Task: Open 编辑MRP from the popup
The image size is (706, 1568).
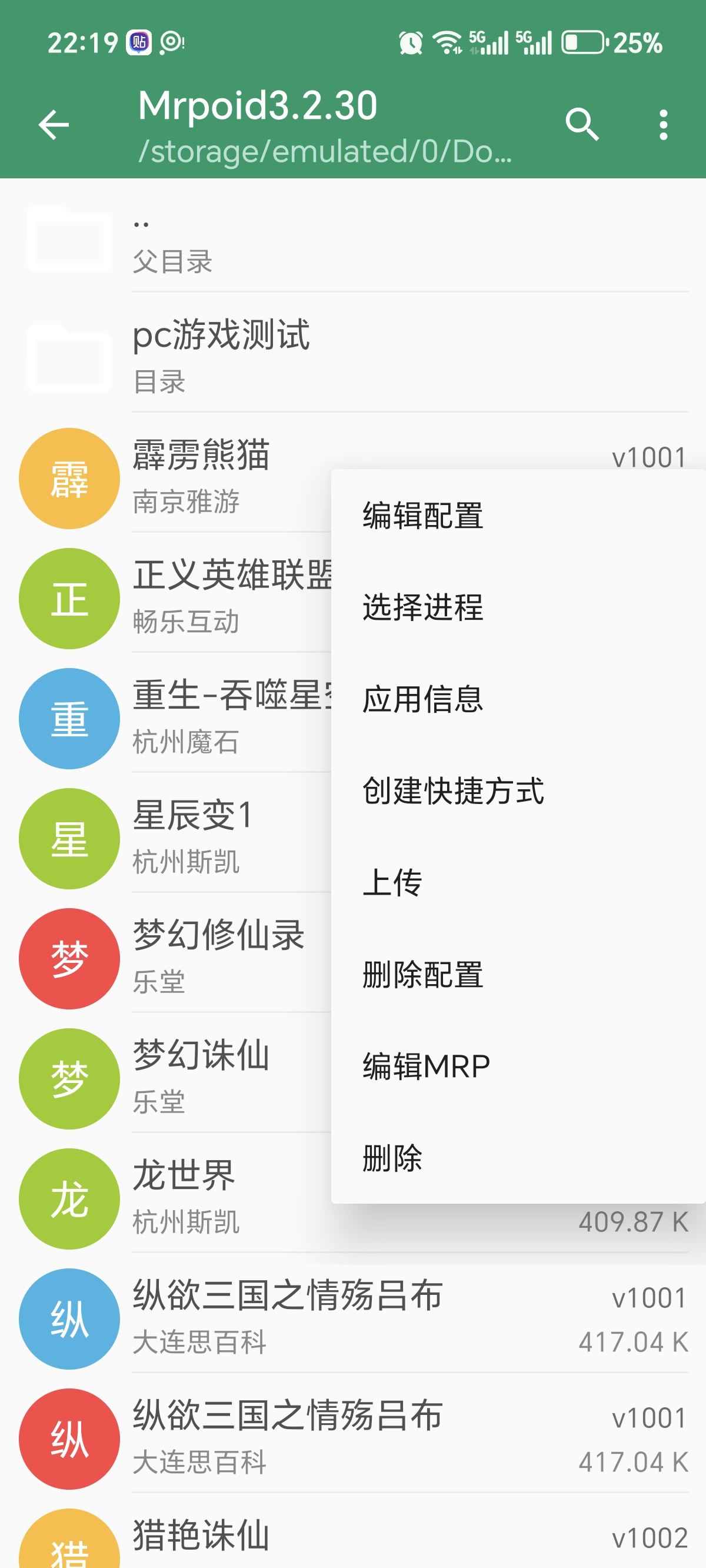Action: point(426,1067)
